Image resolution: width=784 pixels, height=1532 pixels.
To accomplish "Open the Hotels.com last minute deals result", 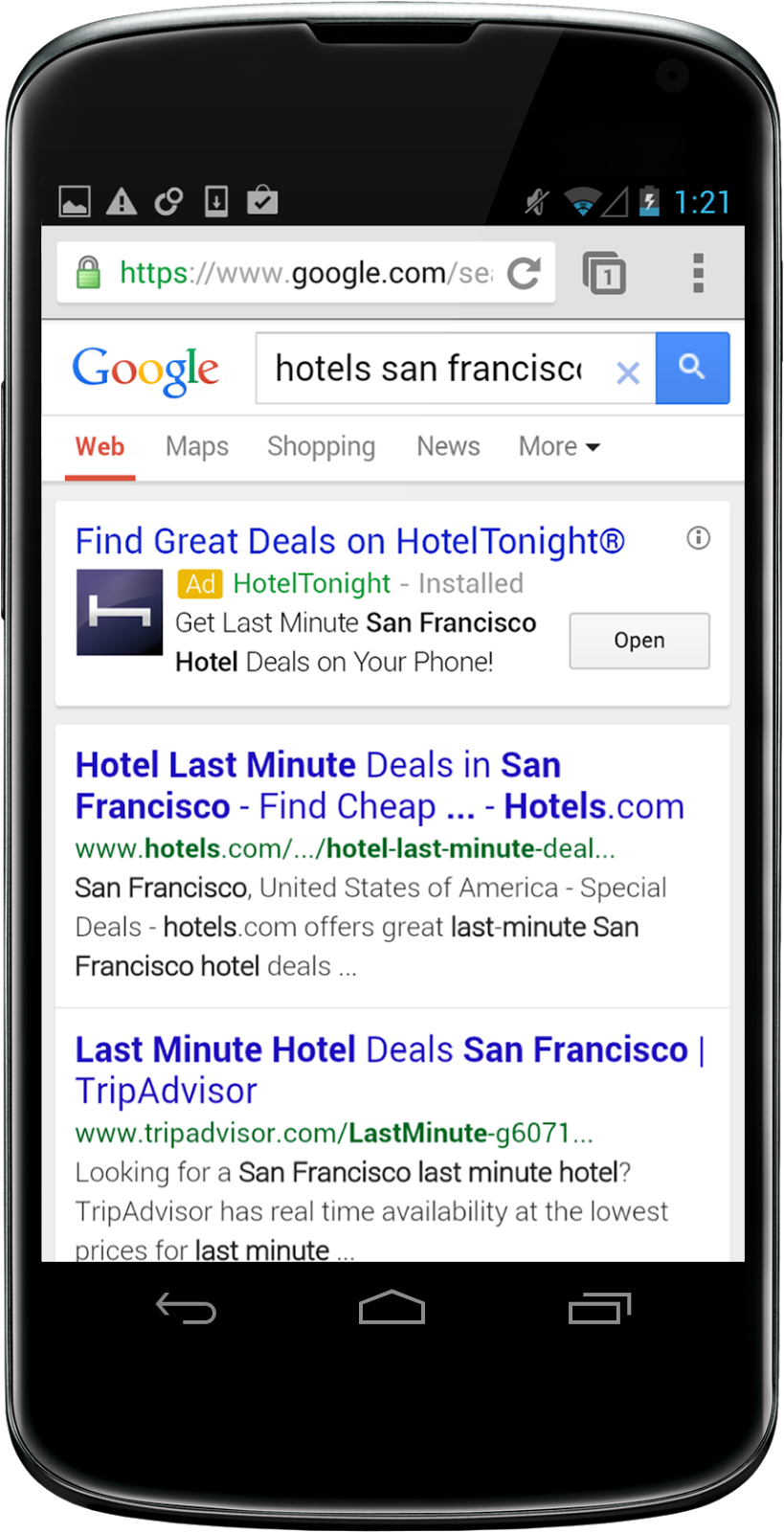I will coord(380,785).
